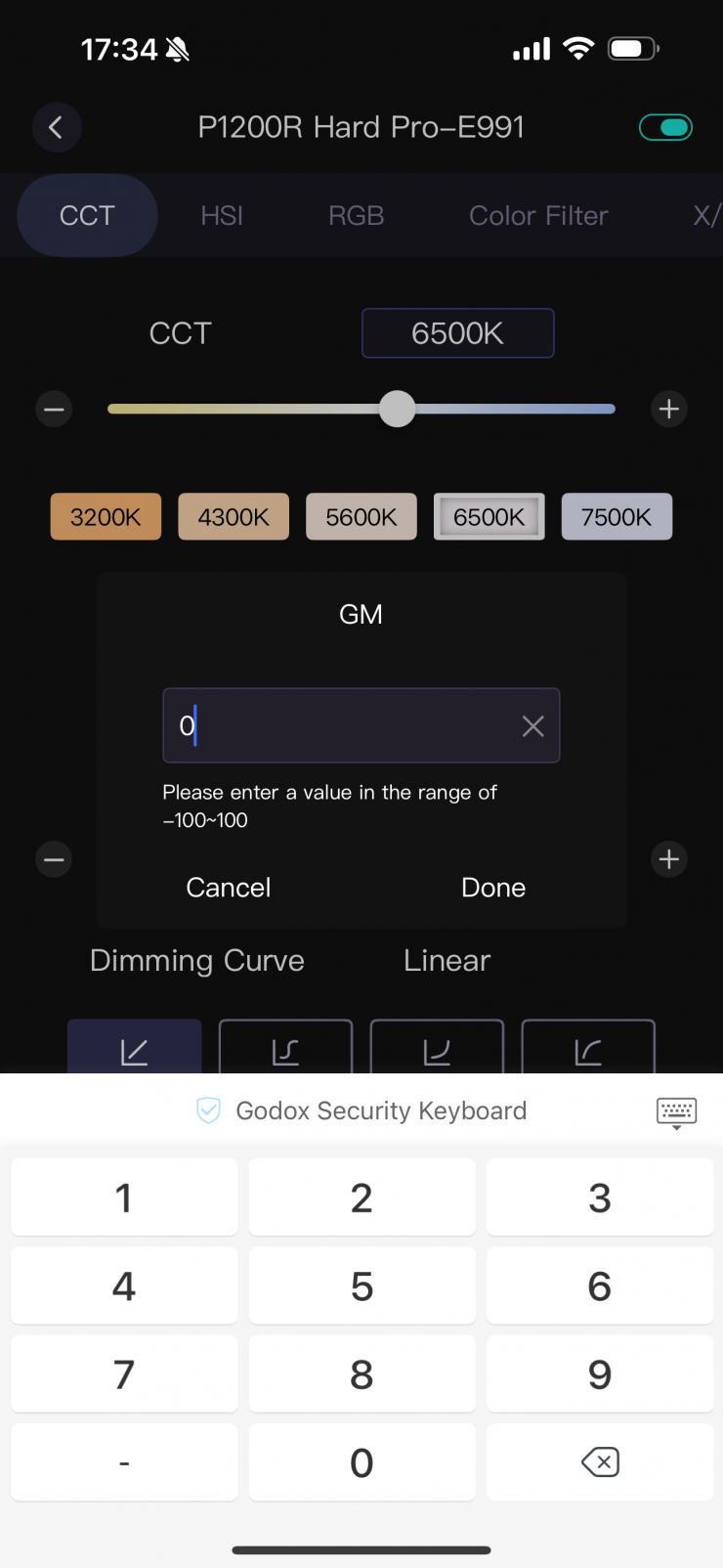Pick the 7500K preset
Image resolution: width=723 pixels, height=1568 pixels.
(617, 517)
